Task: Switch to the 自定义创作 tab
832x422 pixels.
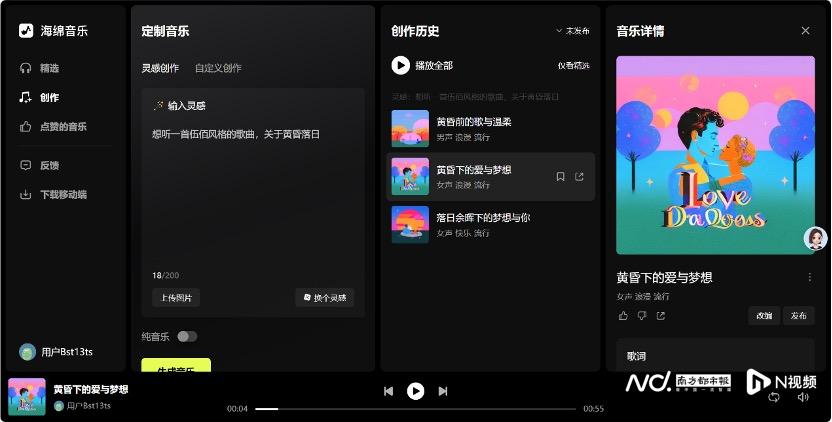Action: click(218, 68)
